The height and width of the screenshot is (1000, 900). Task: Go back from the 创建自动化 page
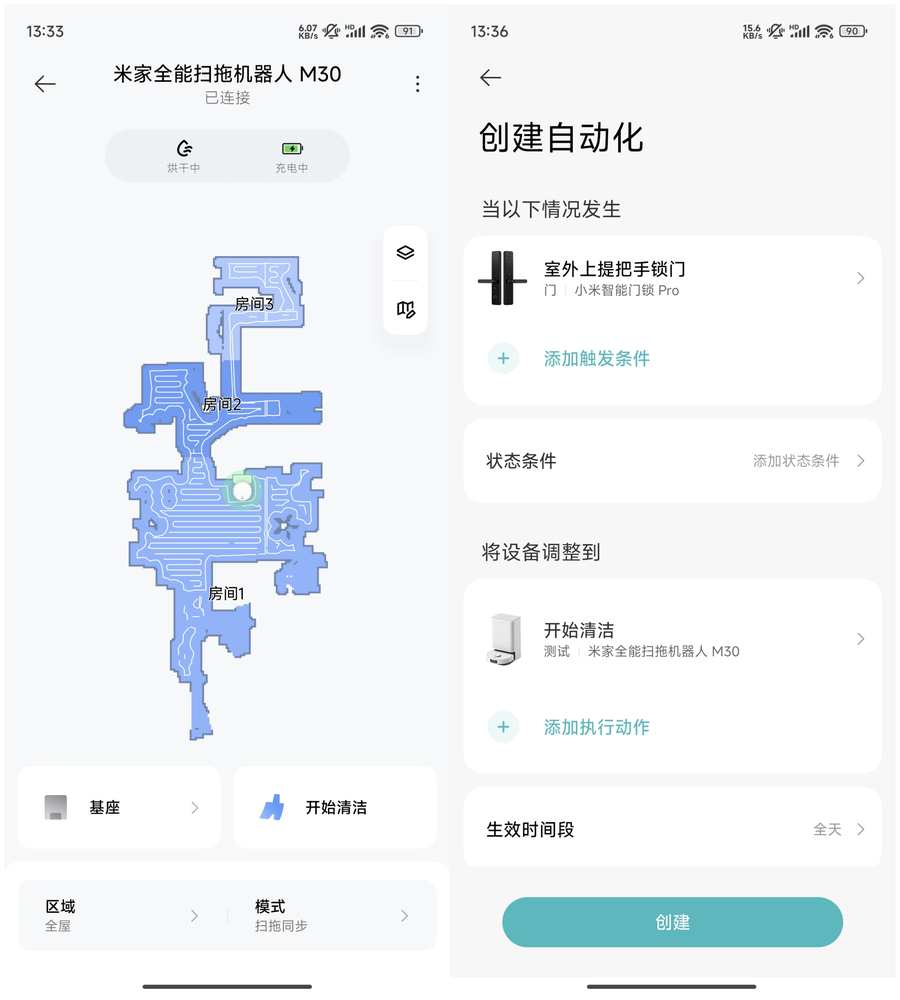490,78
